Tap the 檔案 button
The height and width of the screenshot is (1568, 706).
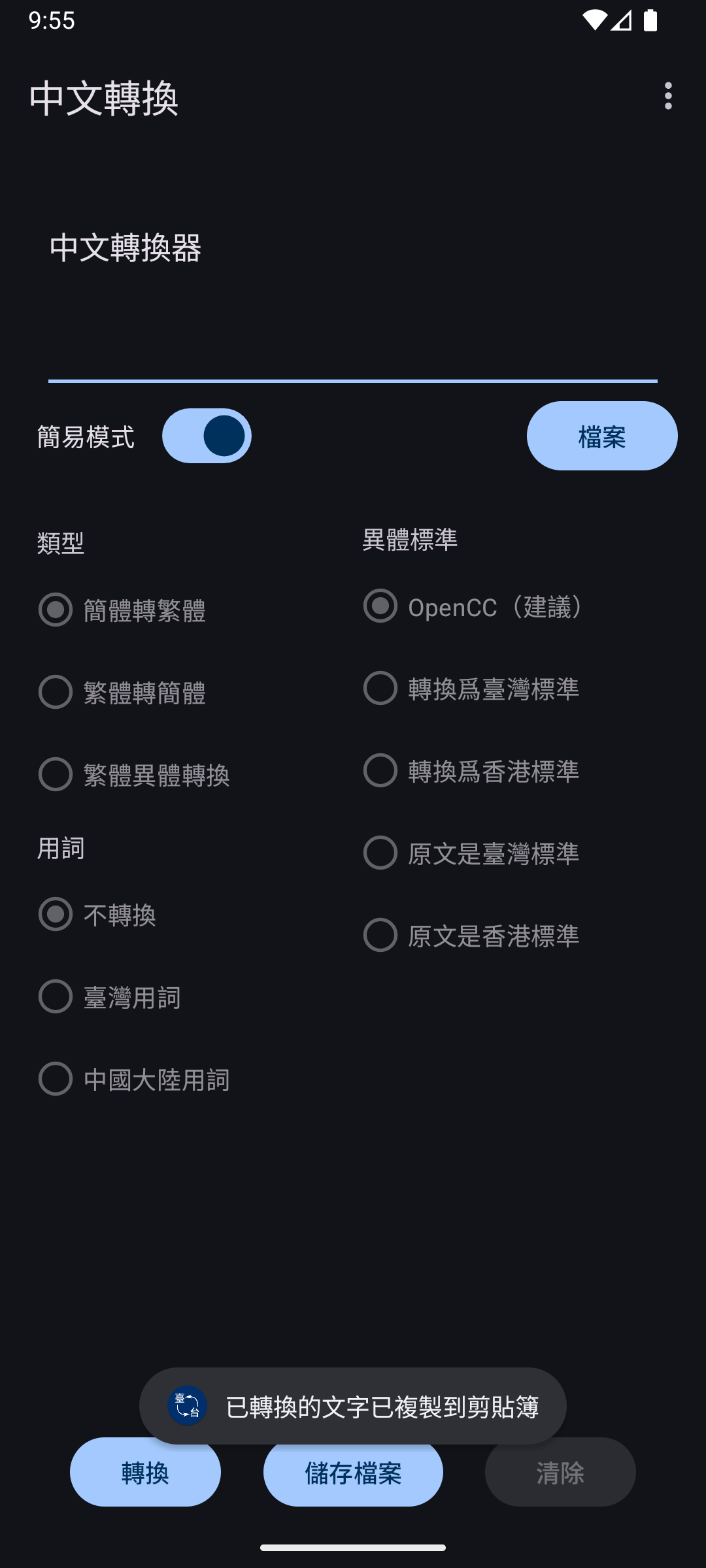click(x=601, y=436)
